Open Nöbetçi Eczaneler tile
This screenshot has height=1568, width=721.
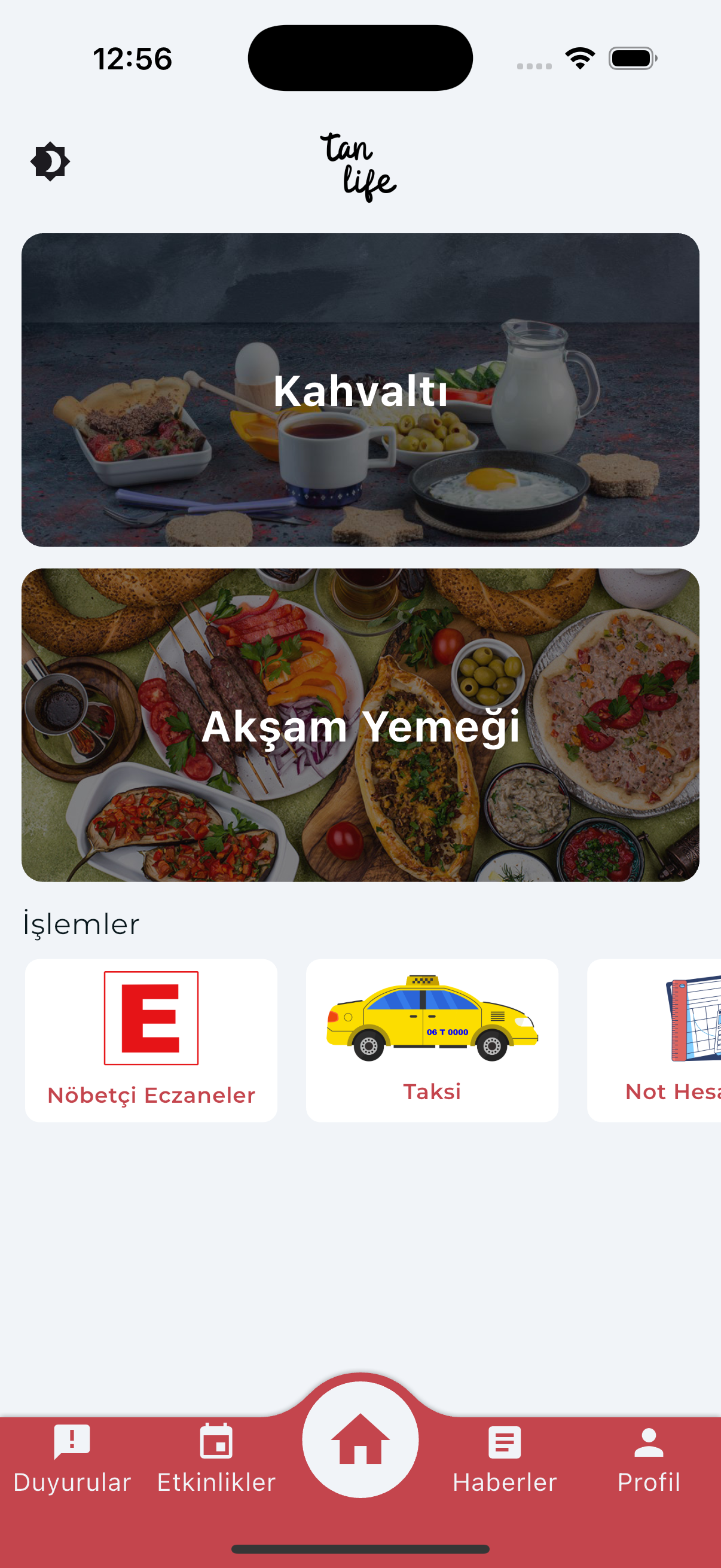[x=151, y=1041]
